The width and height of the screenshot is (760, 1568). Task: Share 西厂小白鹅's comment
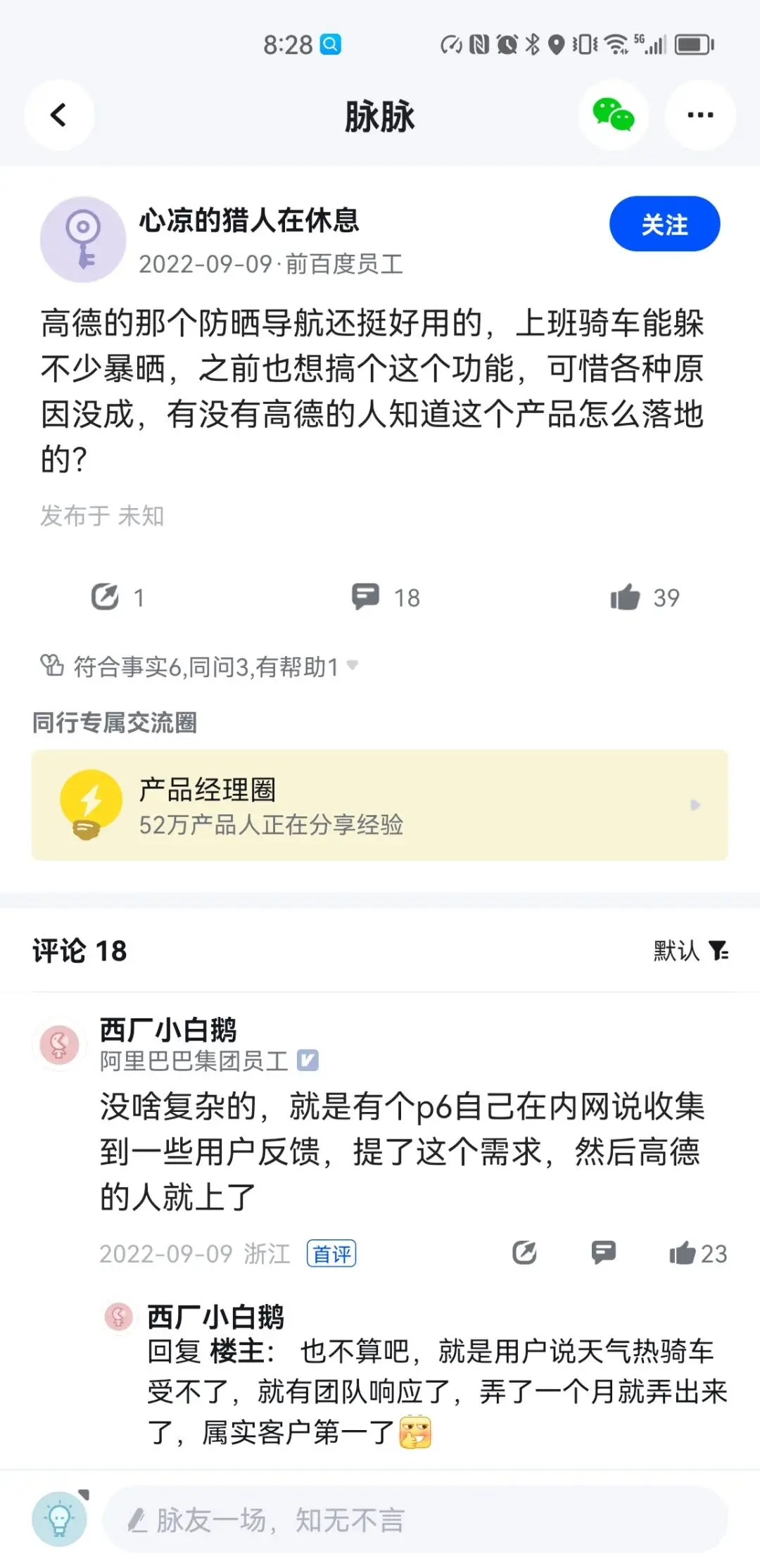pyautogui.click(x=524, y=1253)
